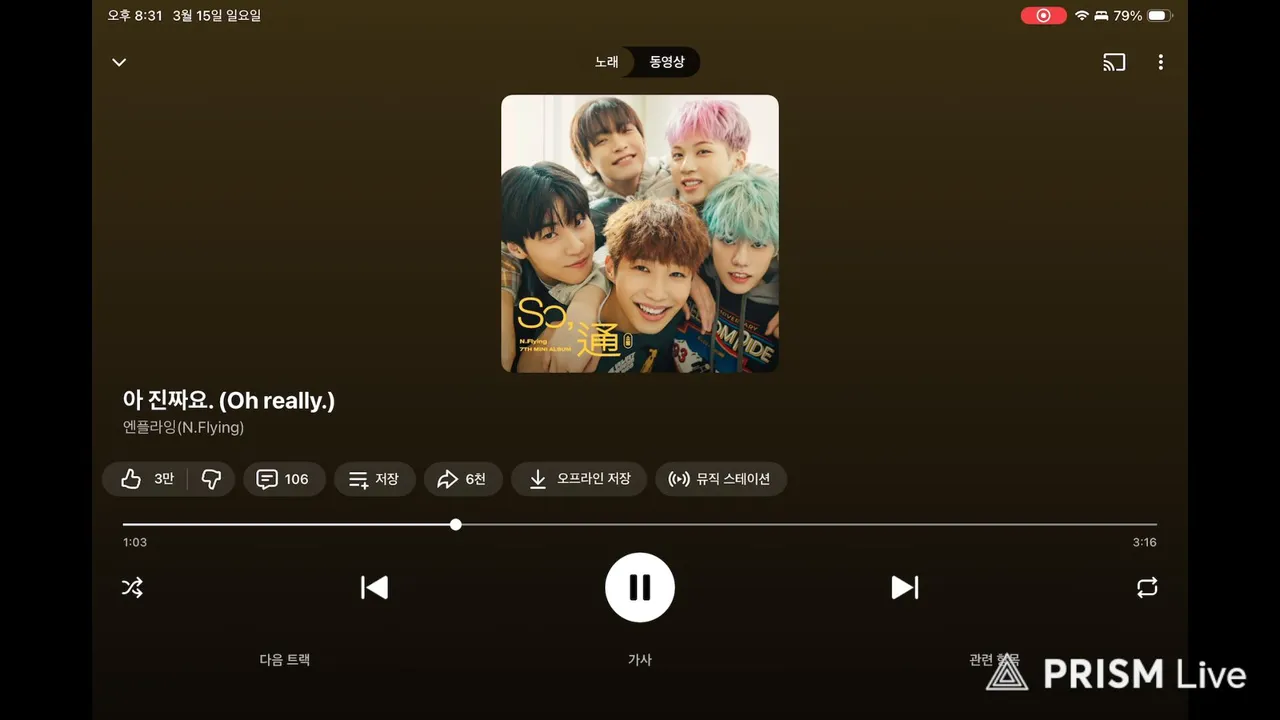Toggle shuffle playback
1280x720 pixels.
tap(132, 588)
